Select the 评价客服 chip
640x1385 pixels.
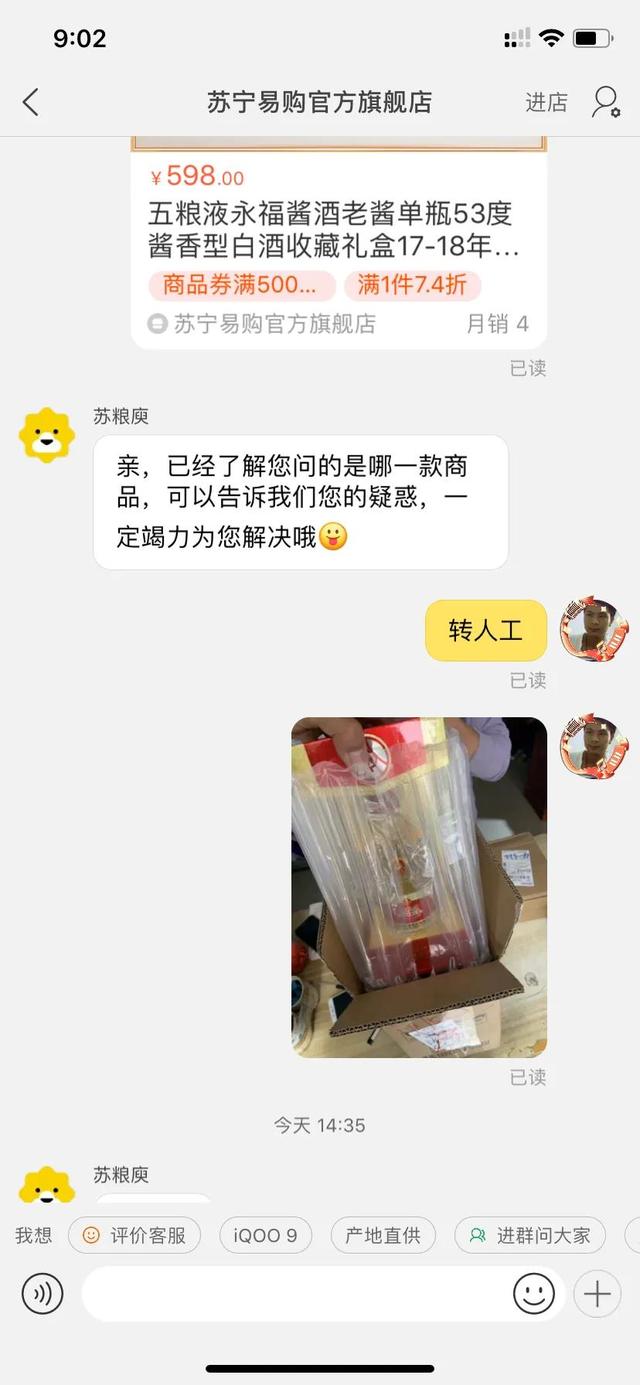coord(134,1235)
